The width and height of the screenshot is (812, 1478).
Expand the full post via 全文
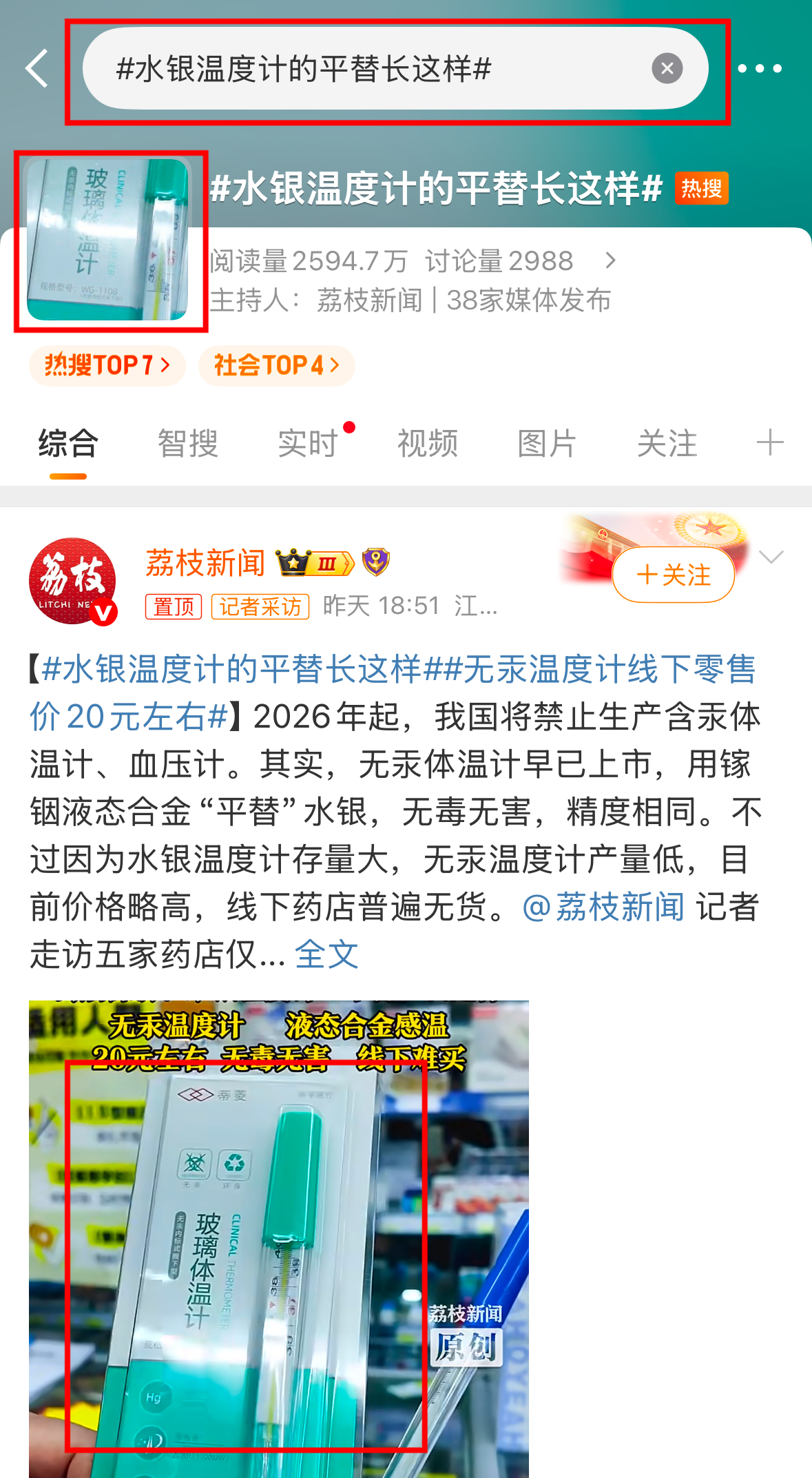click(x=326, y=955)
